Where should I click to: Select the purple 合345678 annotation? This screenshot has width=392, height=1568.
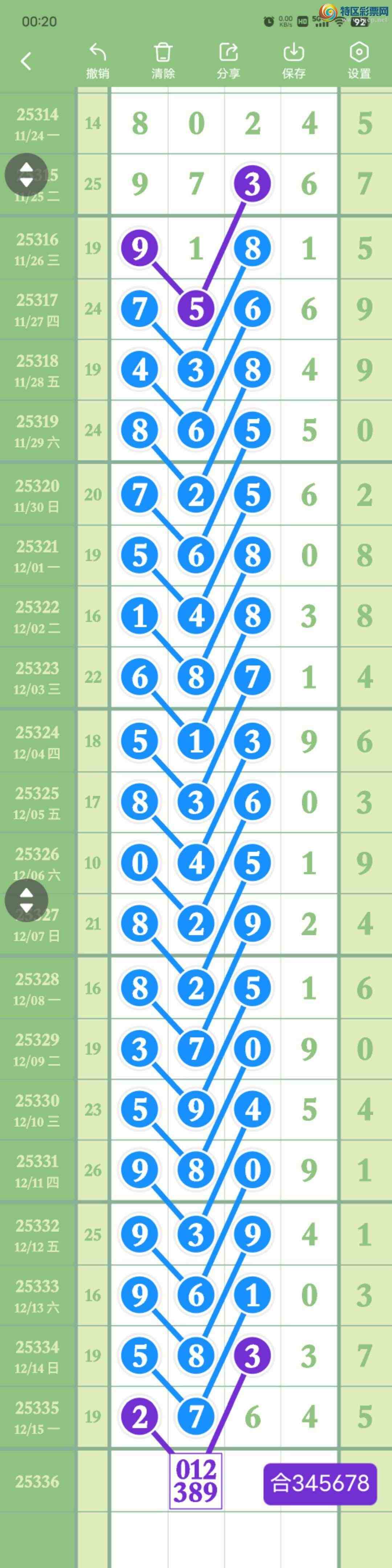[x=320, y=1483]
